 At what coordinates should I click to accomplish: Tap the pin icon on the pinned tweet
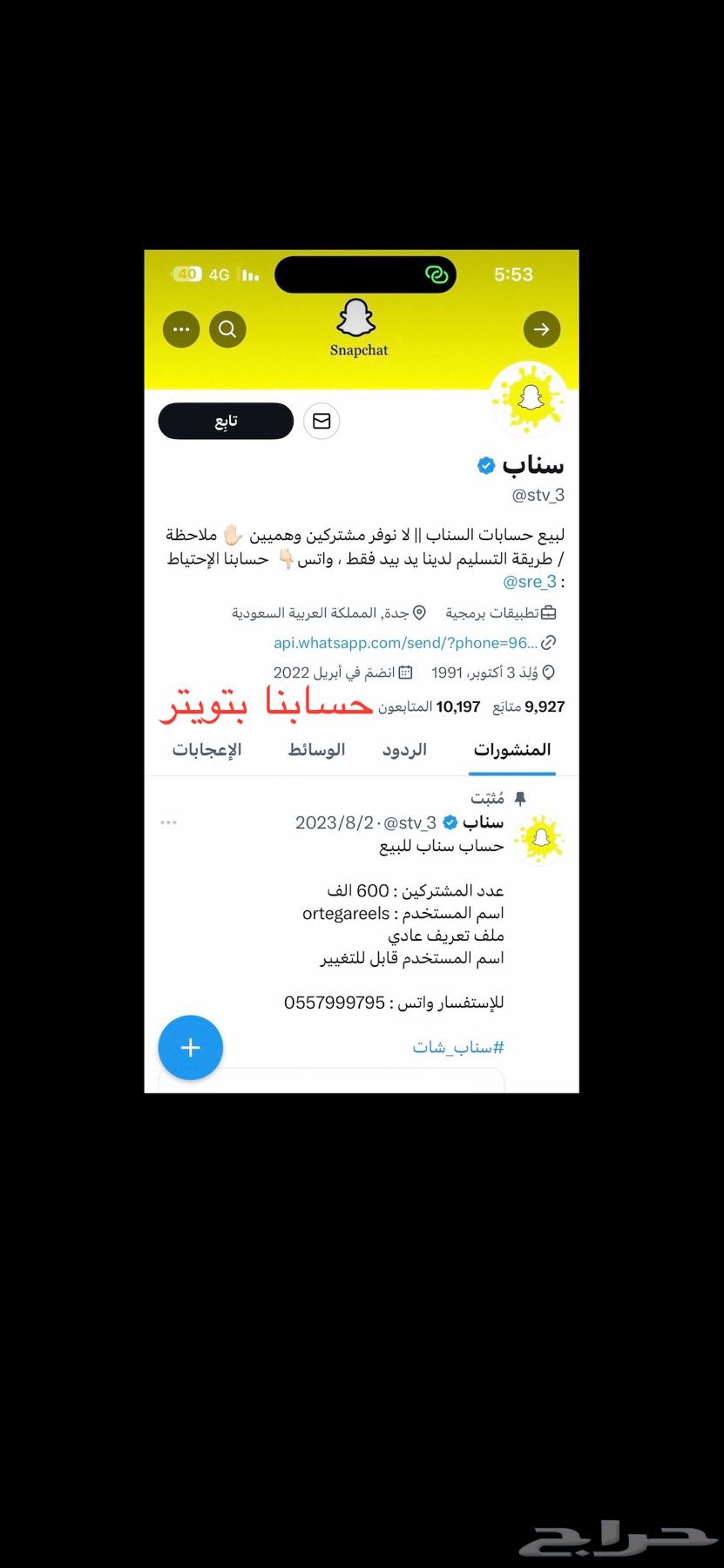pos(520,797)
